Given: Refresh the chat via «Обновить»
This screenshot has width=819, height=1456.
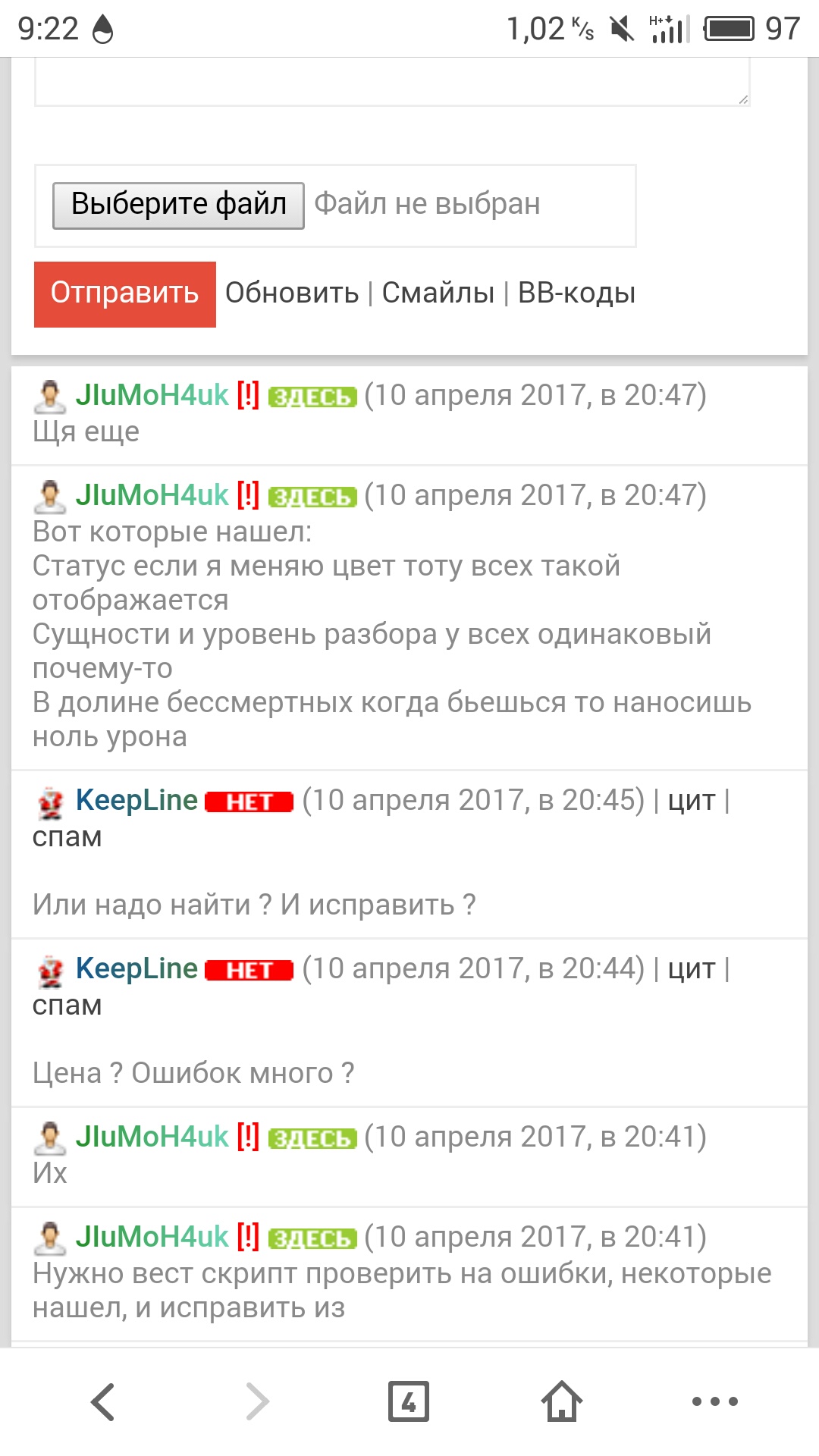Looking at the screenshot, I should (292, 293).
